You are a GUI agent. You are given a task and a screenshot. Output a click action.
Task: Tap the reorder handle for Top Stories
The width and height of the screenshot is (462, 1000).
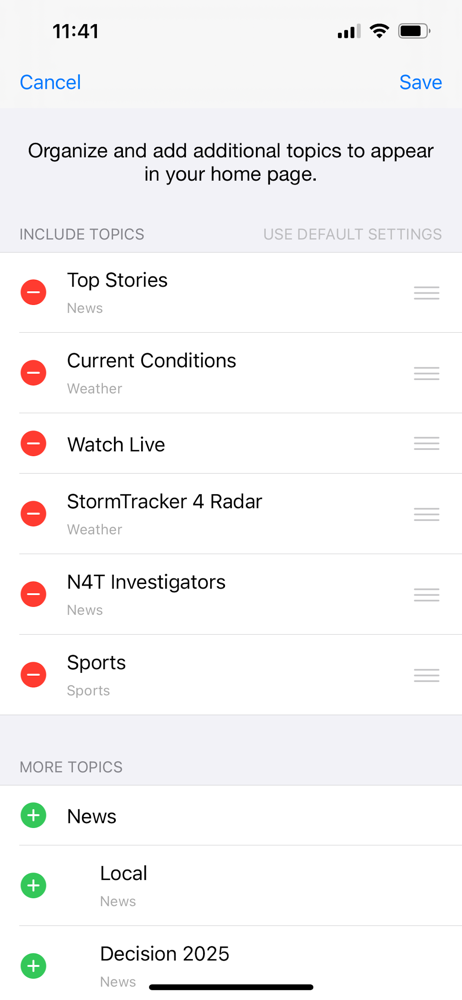[426, 293]
